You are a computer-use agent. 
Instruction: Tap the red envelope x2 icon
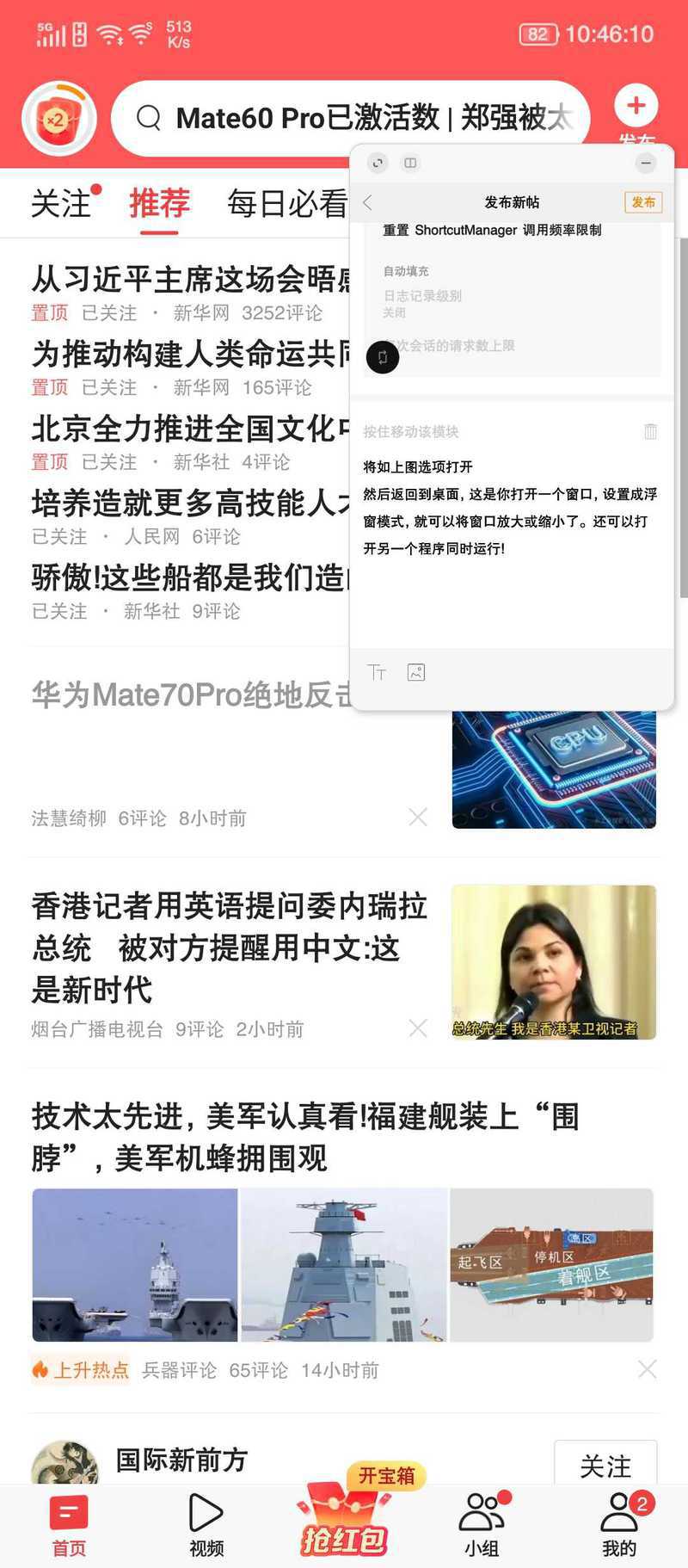point(58,119)
